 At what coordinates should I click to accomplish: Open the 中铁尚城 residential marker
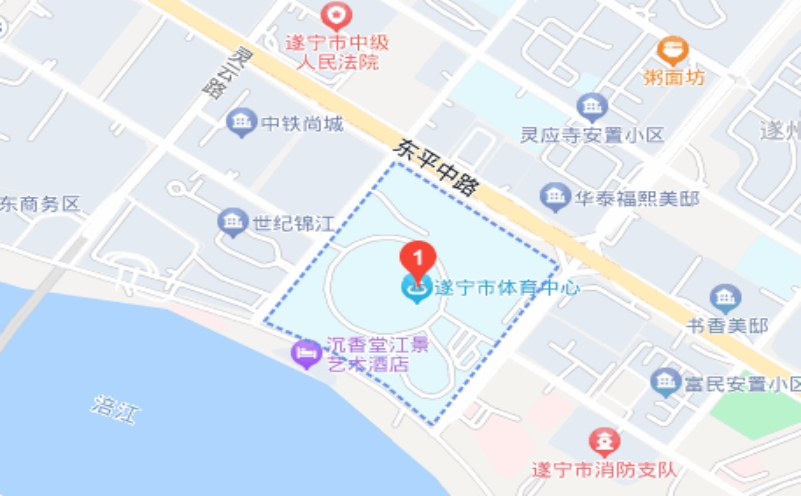241,124
